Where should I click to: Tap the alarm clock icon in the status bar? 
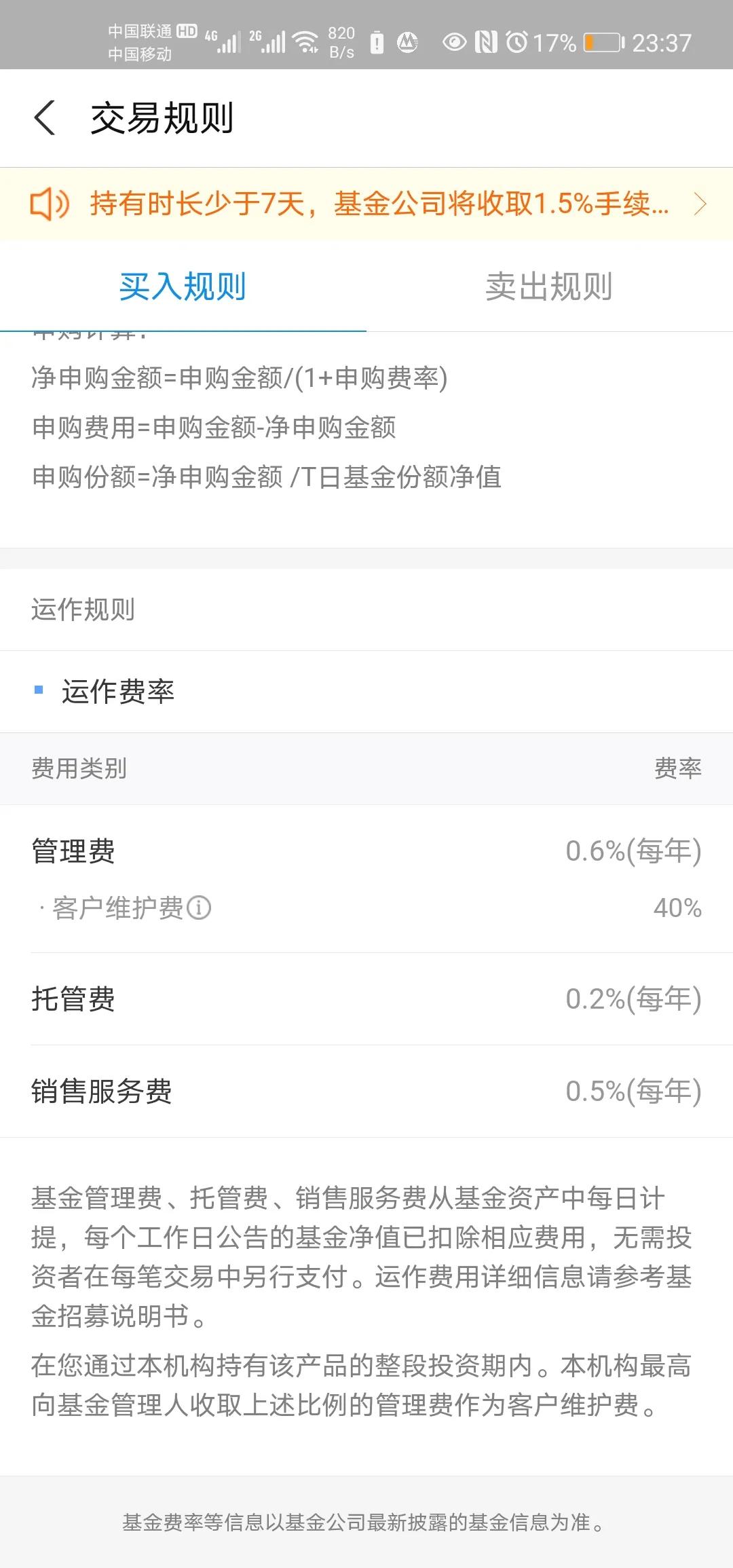[516, 42]
